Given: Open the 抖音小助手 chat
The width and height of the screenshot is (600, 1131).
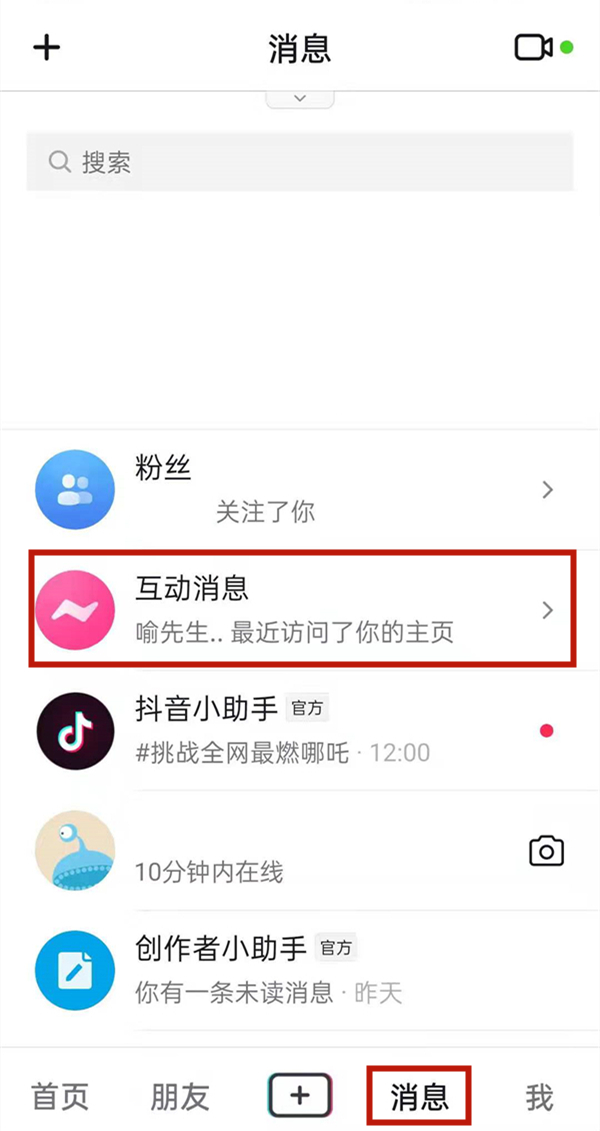Looking at the screenshot, I should pos(300,730).
